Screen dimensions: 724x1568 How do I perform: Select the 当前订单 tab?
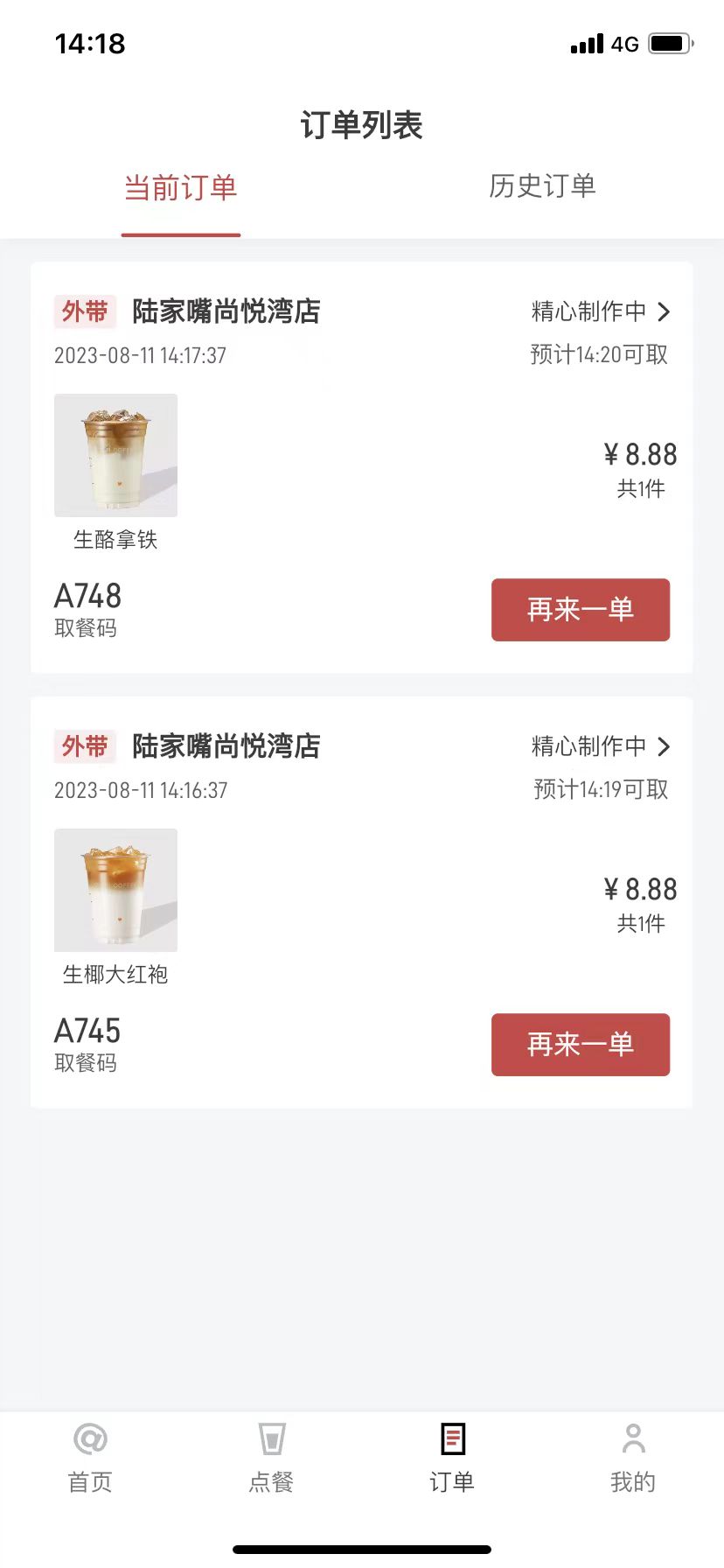(181, 188)
